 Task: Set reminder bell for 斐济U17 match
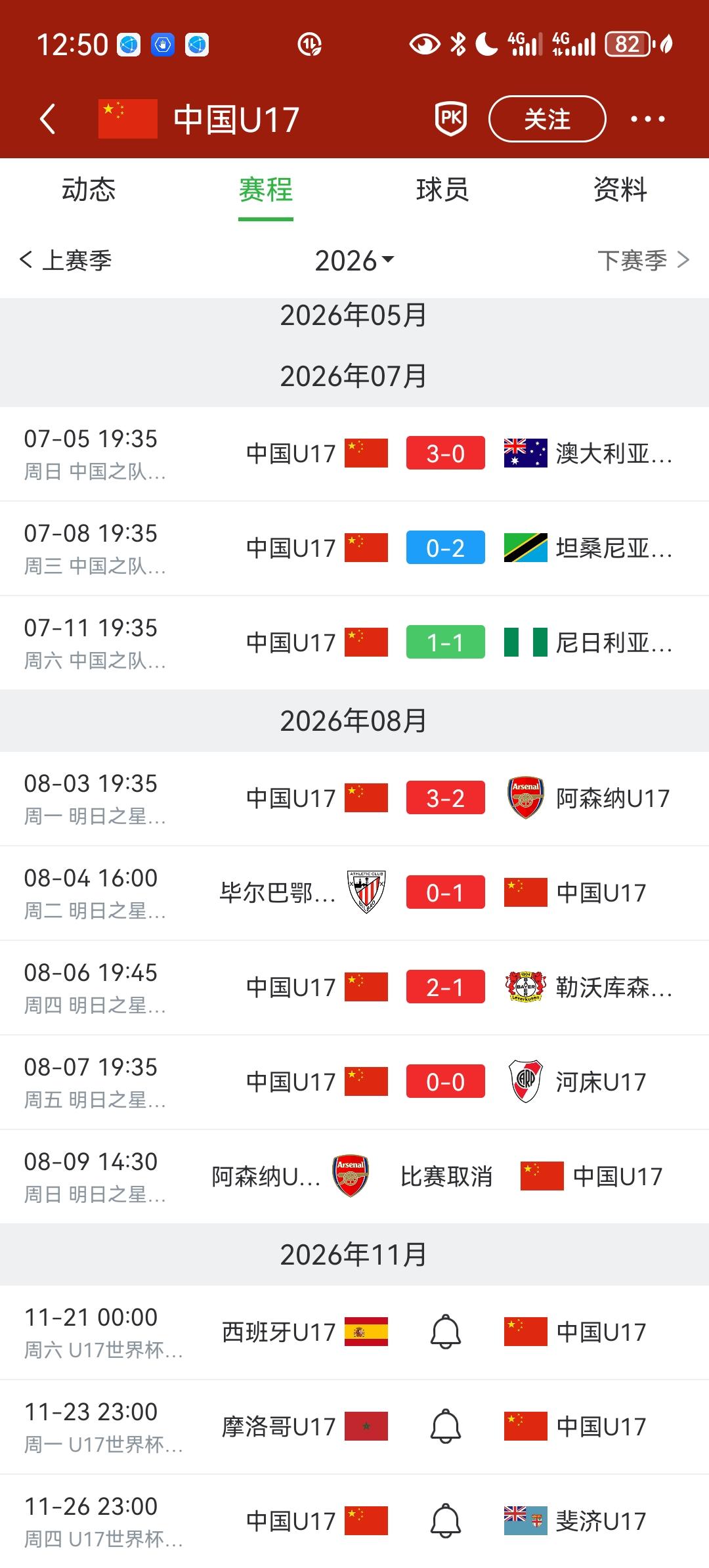pos(445,1521)
